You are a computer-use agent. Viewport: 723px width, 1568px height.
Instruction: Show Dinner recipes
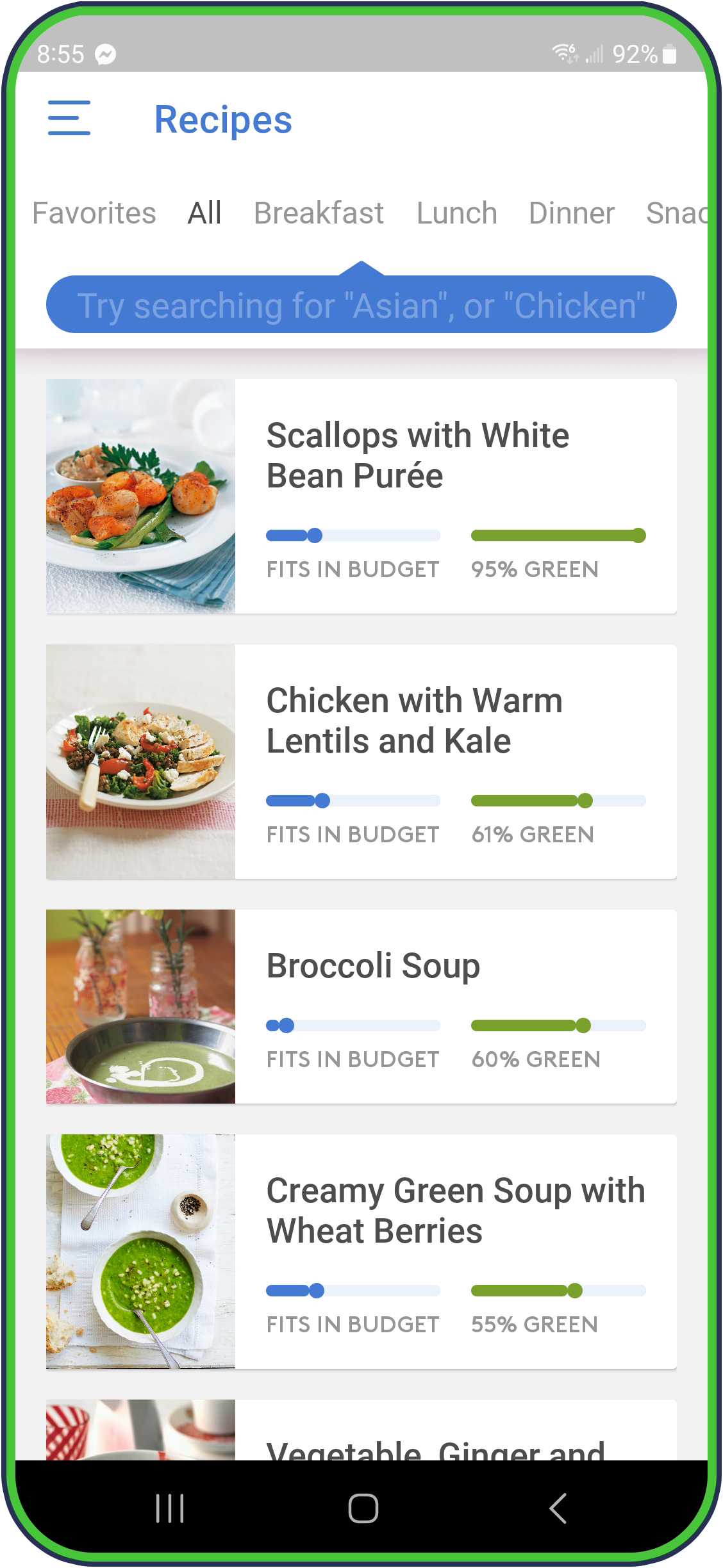(x=571, y=213)
